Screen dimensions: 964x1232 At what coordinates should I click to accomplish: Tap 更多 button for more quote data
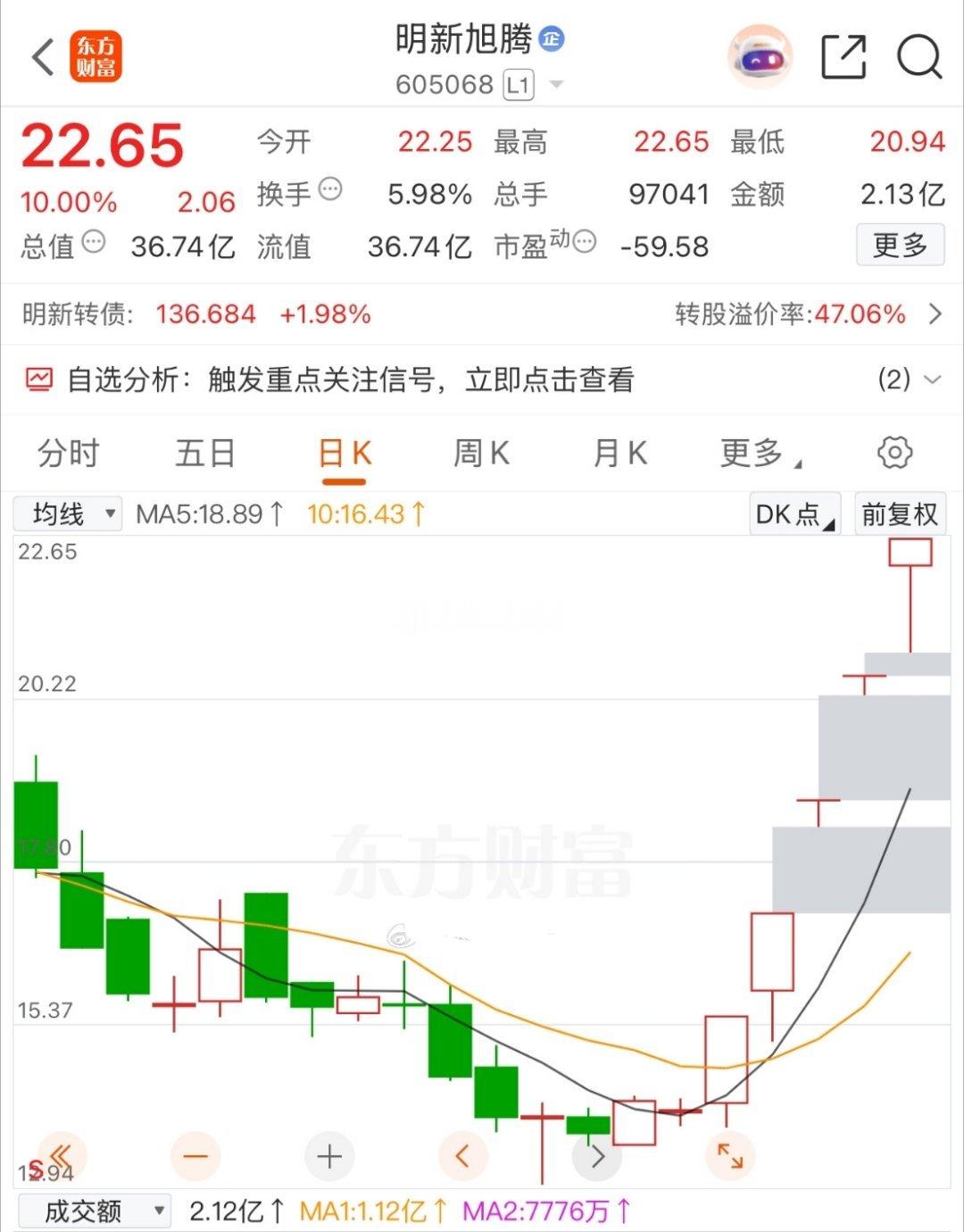[900, 245]
